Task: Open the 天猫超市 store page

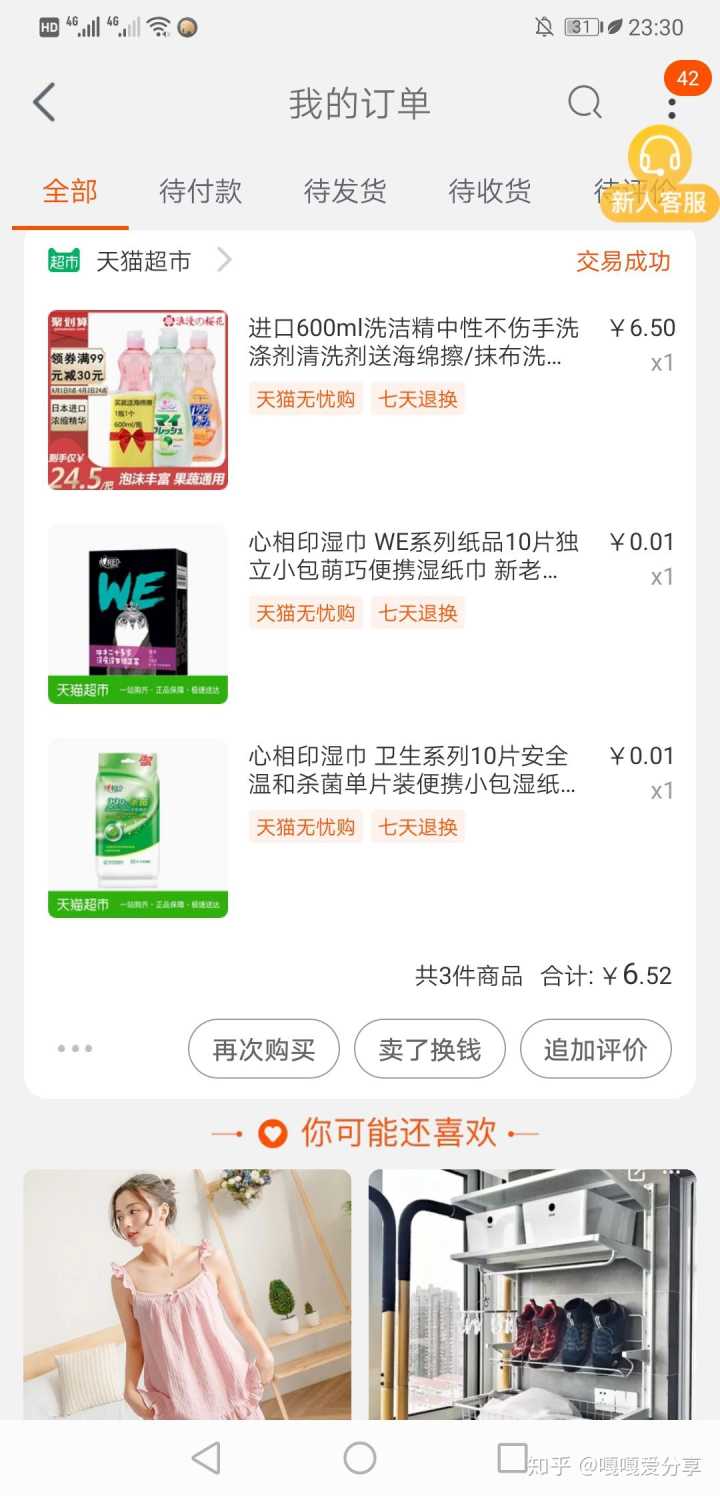Action: 143,262
